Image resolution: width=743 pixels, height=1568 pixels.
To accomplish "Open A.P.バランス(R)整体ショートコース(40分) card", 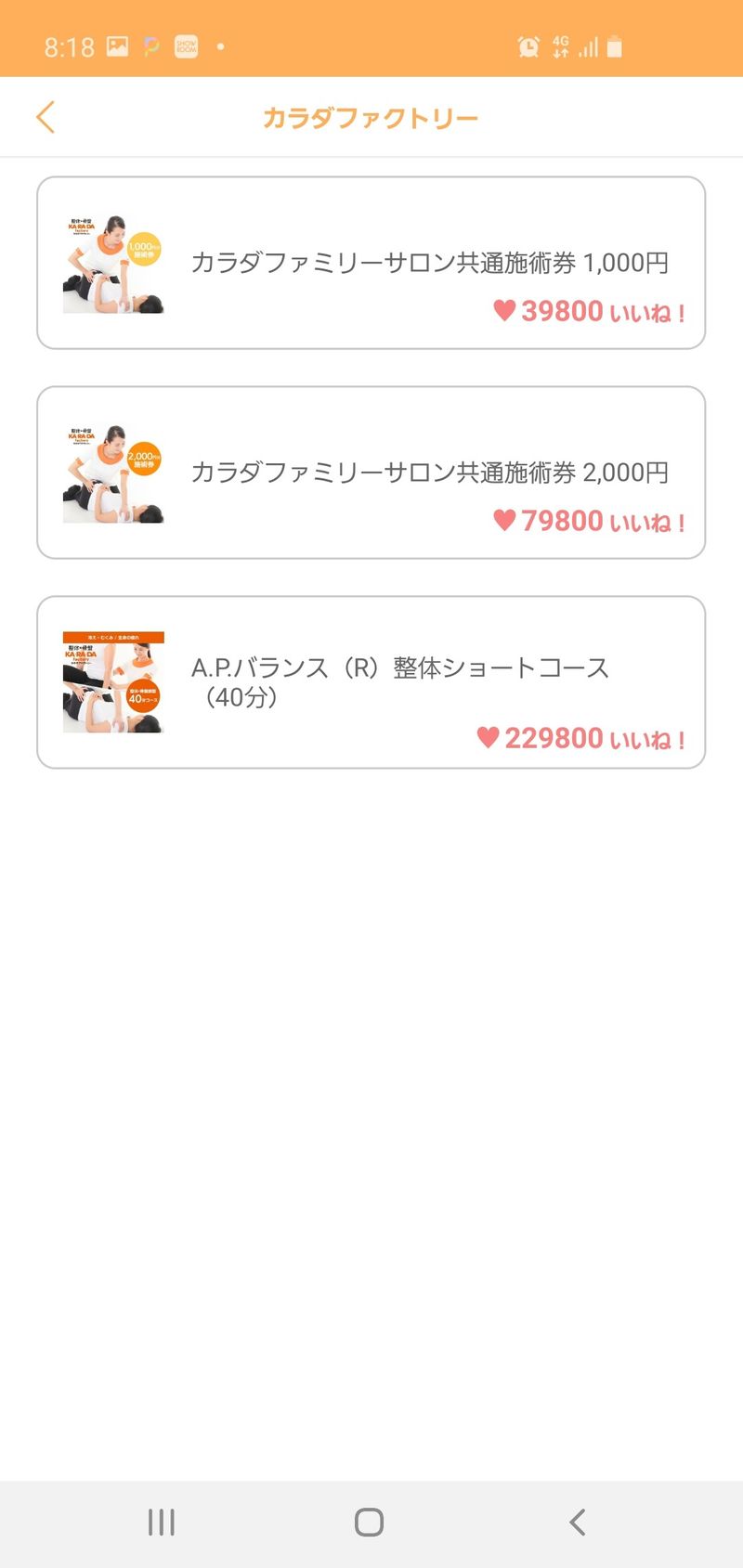I will [x=371, y=682].
